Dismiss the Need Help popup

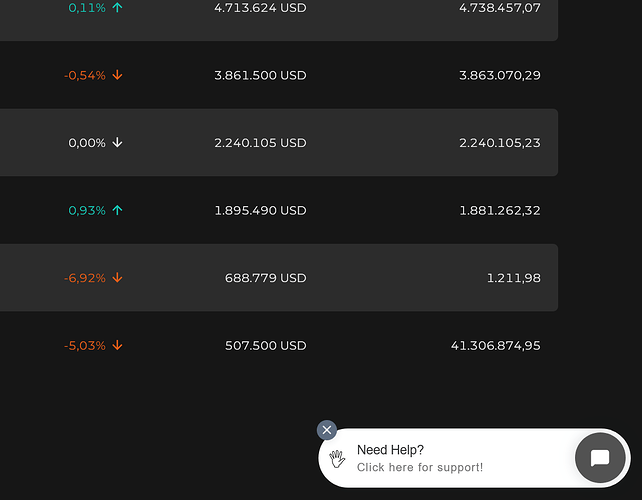[327, 430]
